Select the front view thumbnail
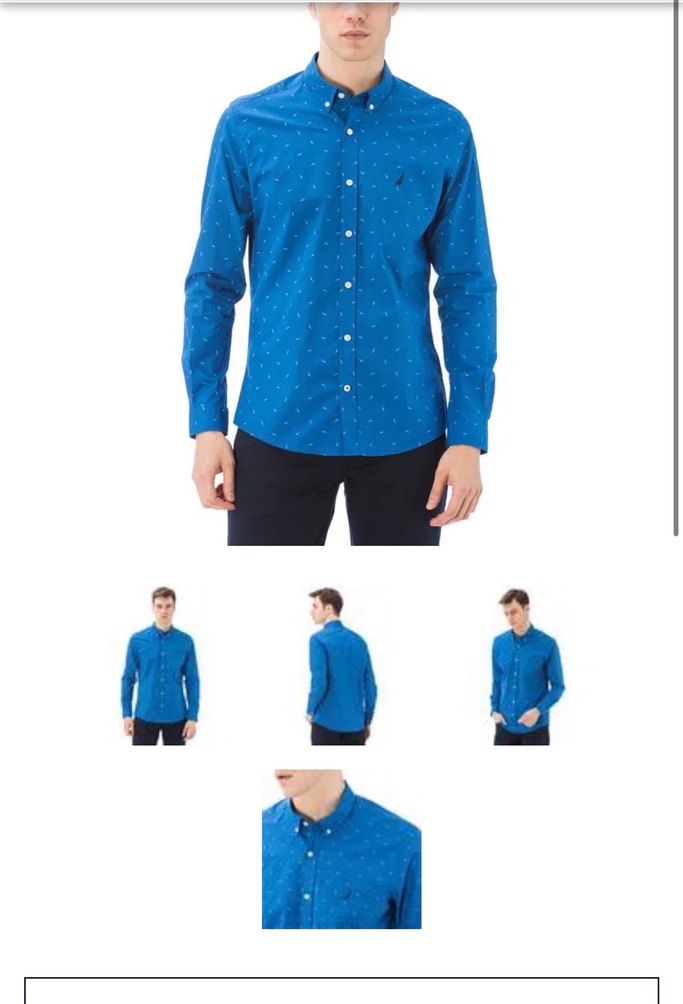Viewport: 683px width, 1004px height. (x=160, y=665)
